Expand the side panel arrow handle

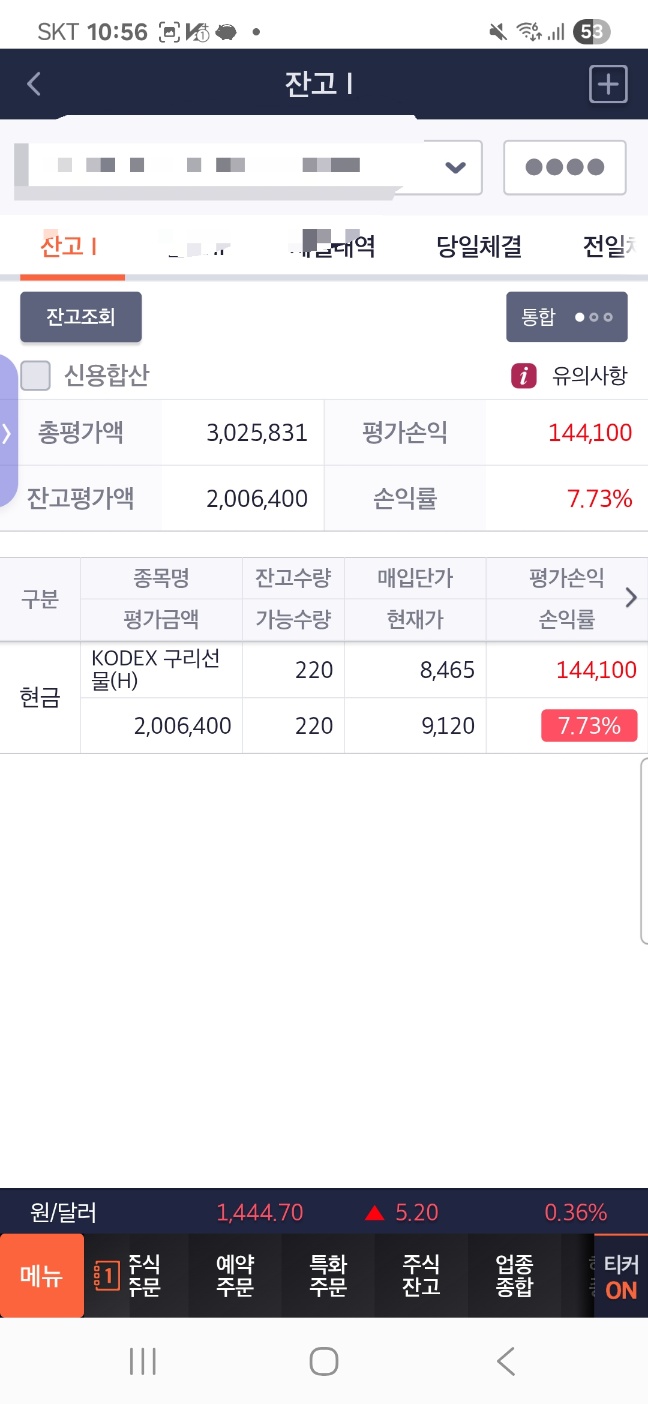8,432
